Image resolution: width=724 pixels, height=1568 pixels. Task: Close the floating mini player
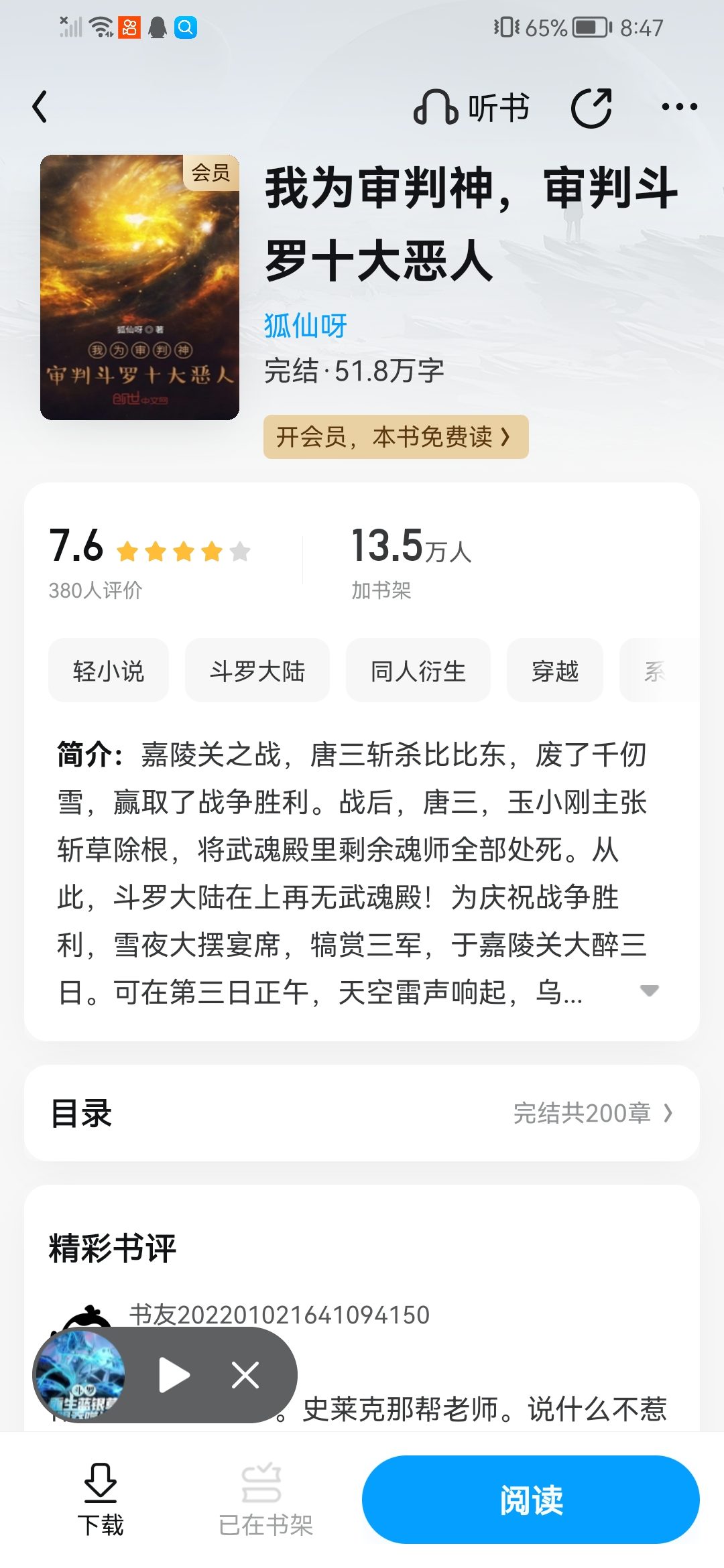(245, 1376)
